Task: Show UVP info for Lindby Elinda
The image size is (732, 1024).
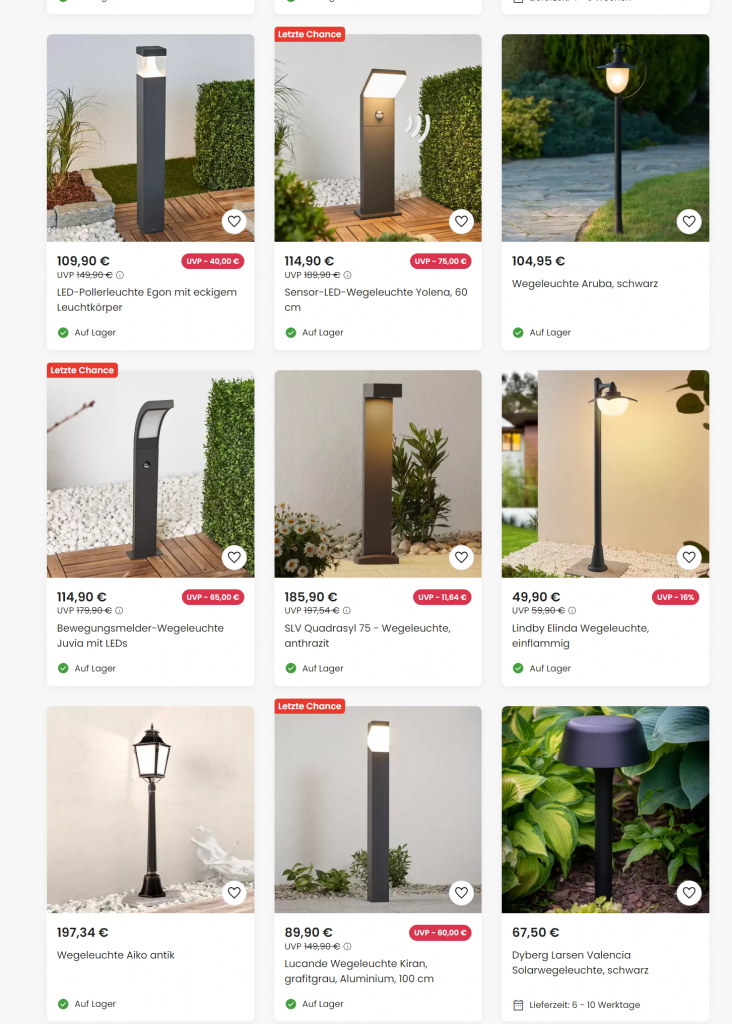Action: coord(572,611)
